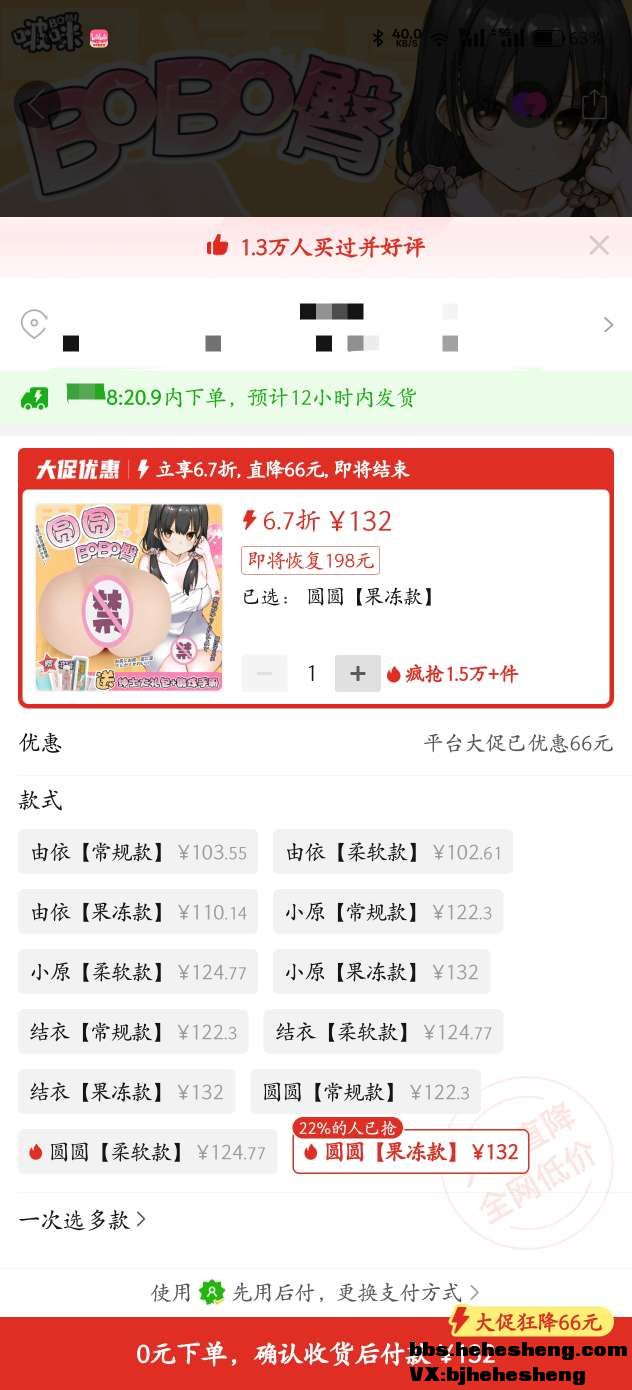
Task: Decrease quantity with the minus button
Action: tap(264, 674)
